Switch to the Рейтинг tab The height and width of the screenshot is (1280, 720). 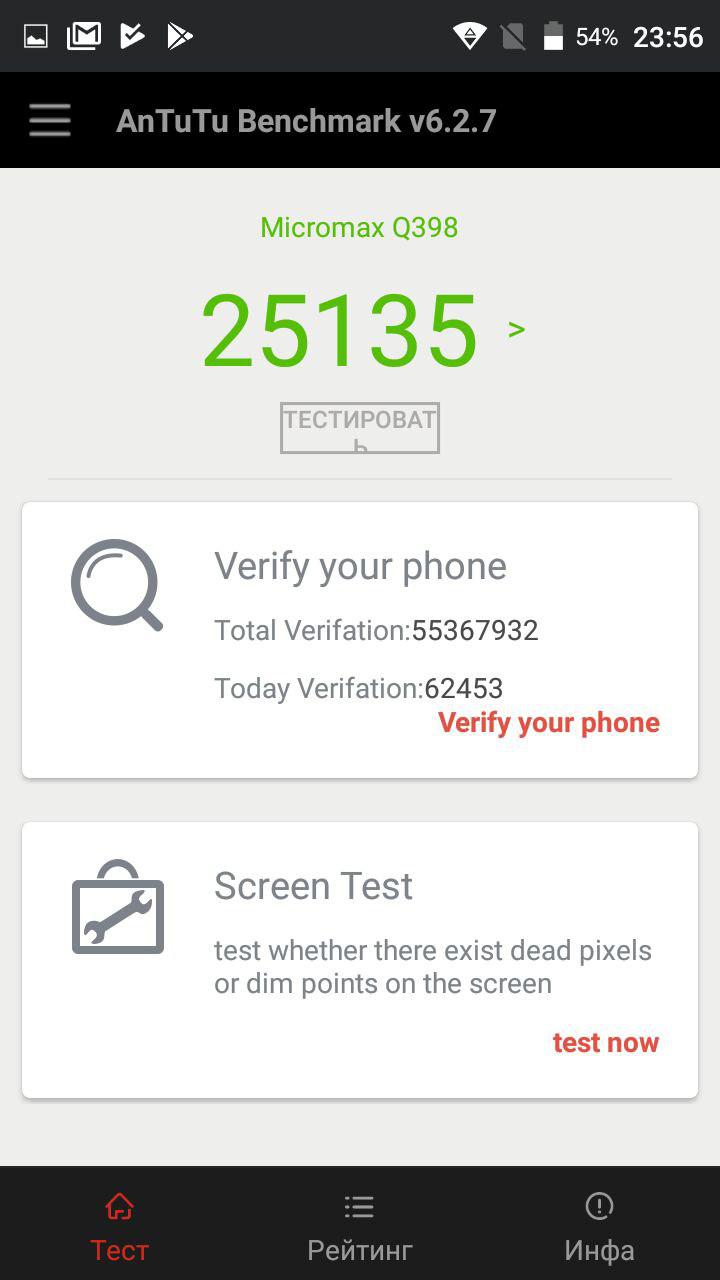click(360, 1226)
